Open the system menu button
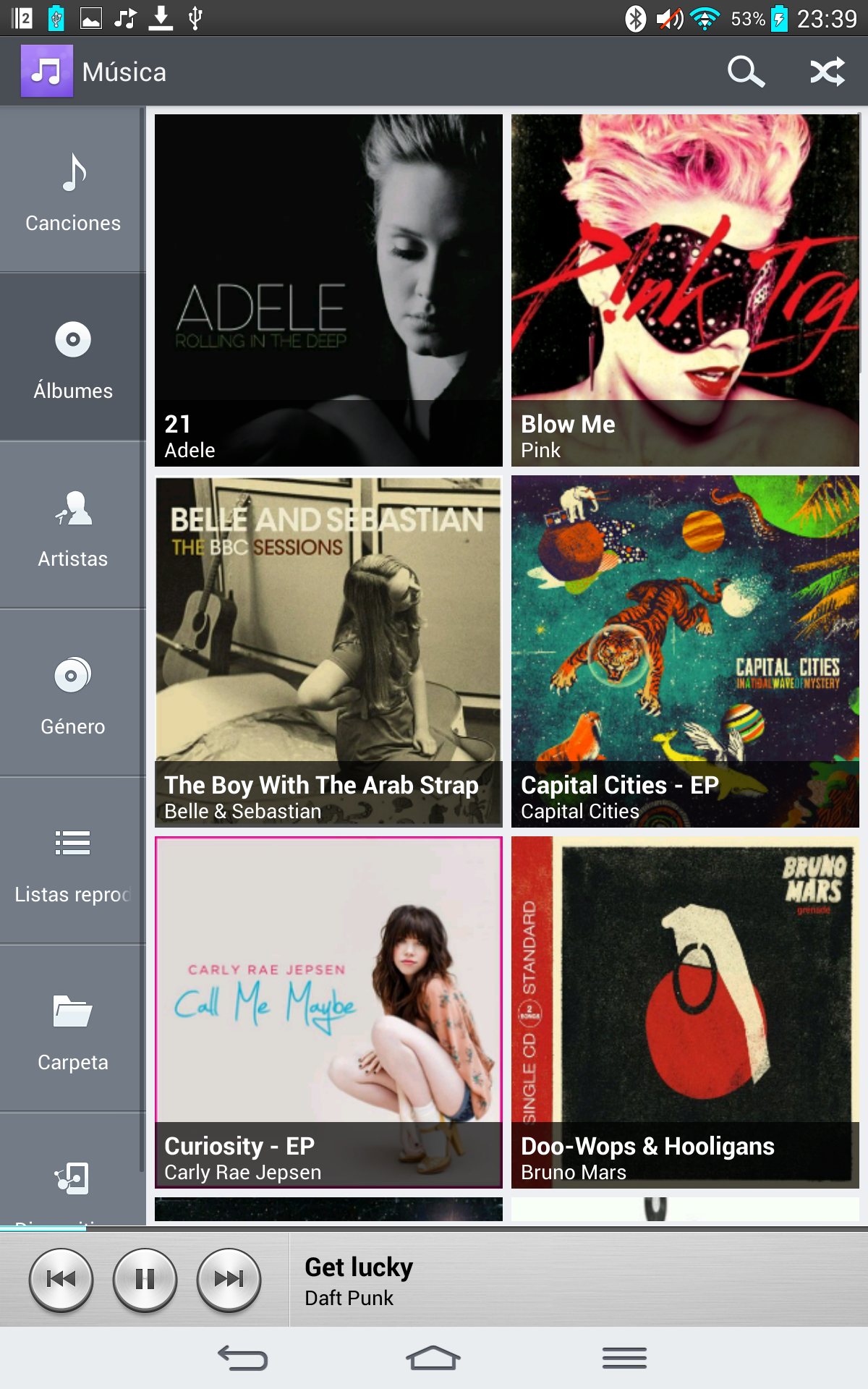Image resolution: width=868 pixels, height=1389 pixels. click(624, 1358)
